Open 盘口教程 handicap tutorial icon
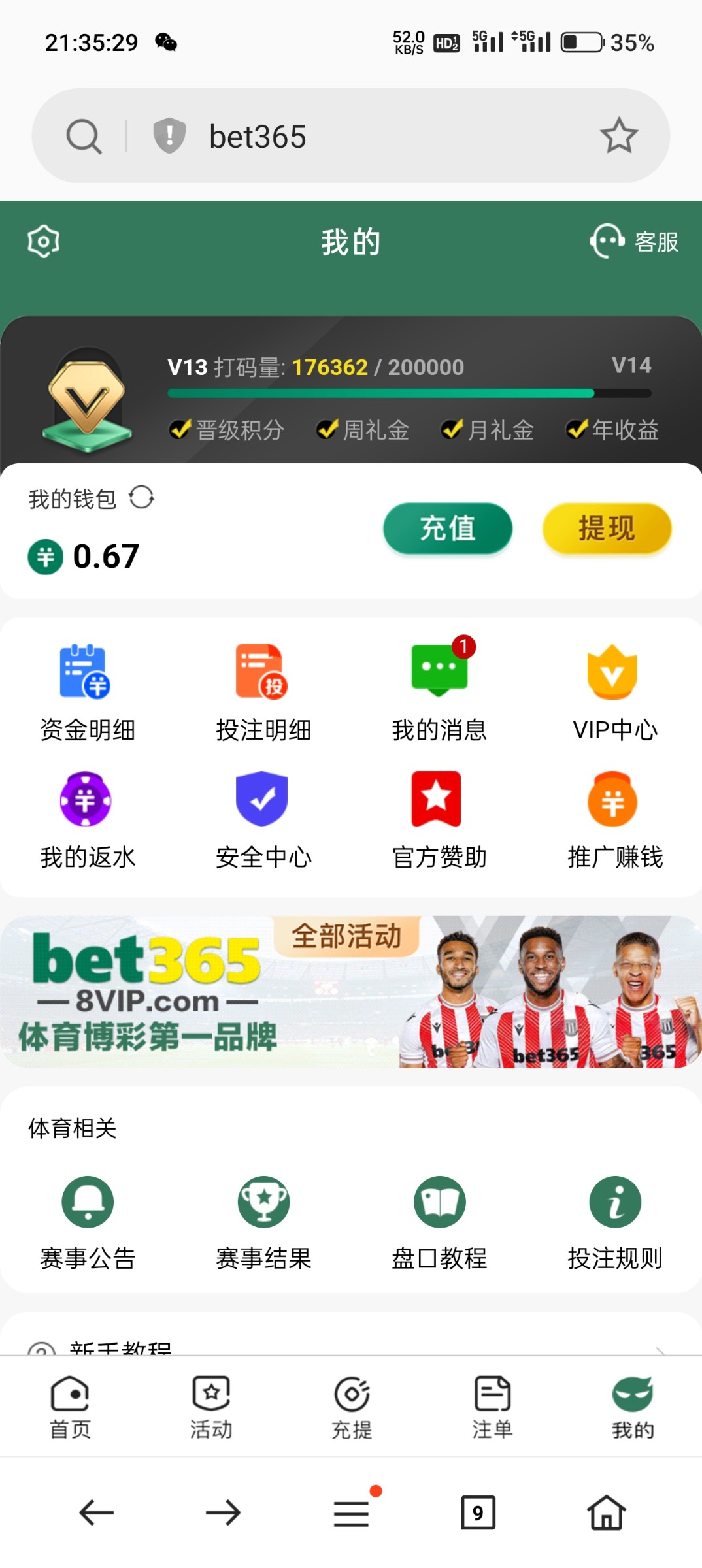This screenshot has width=702, height=1568. tap(438, 1202)
